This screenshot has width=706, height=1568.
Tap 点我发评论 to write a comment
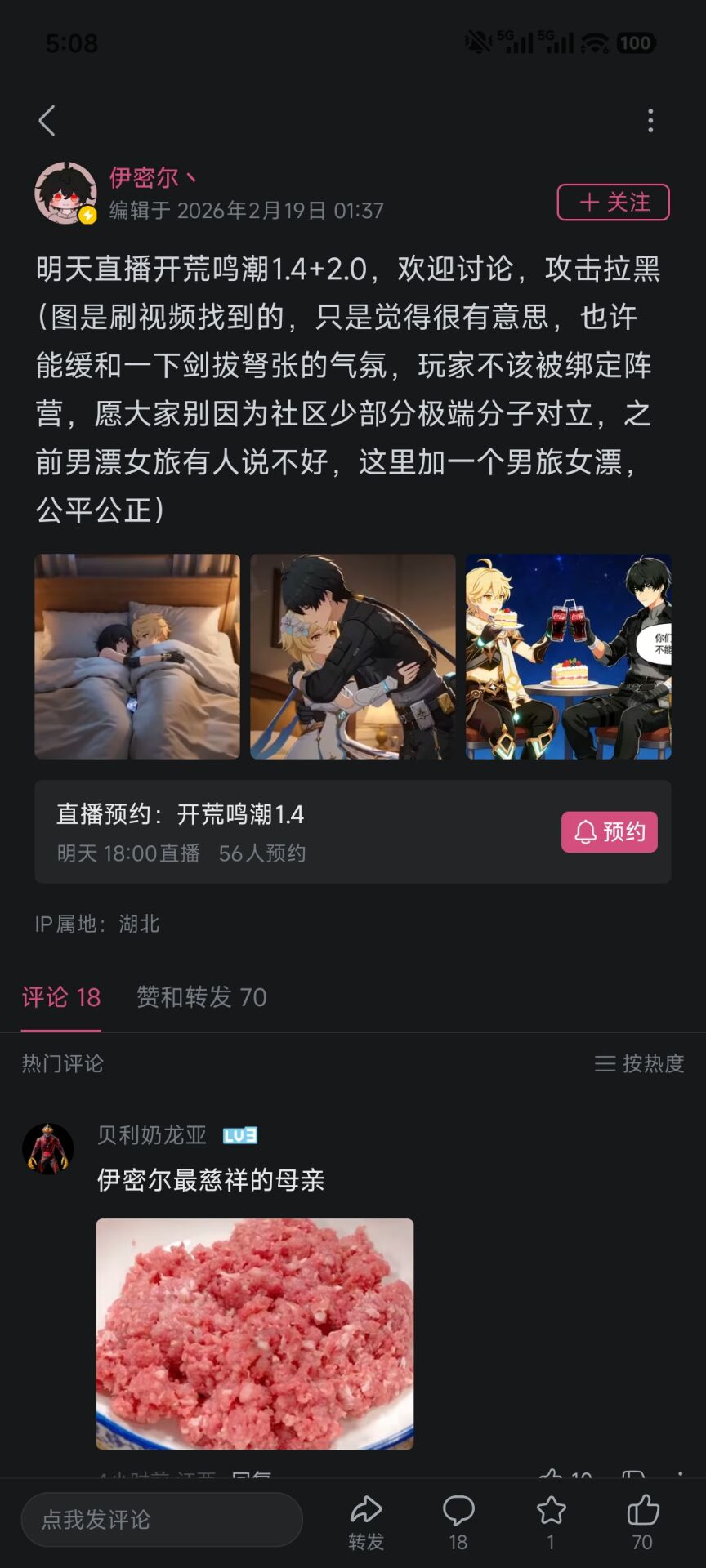coord(162,1519)
